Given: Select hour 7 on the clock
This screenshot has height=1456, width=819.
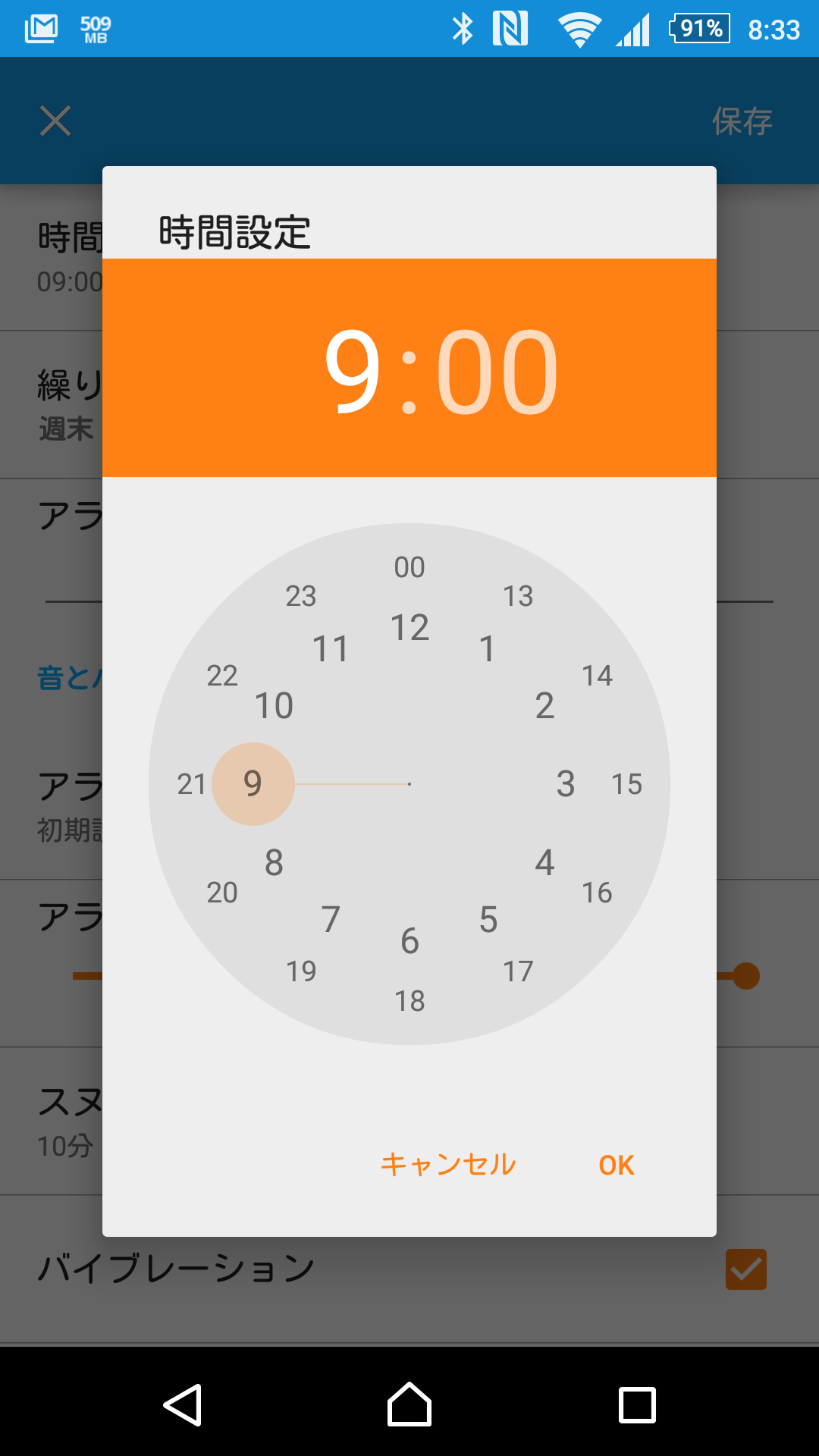Looking at the screenshot, I should (x=331, y=920).
